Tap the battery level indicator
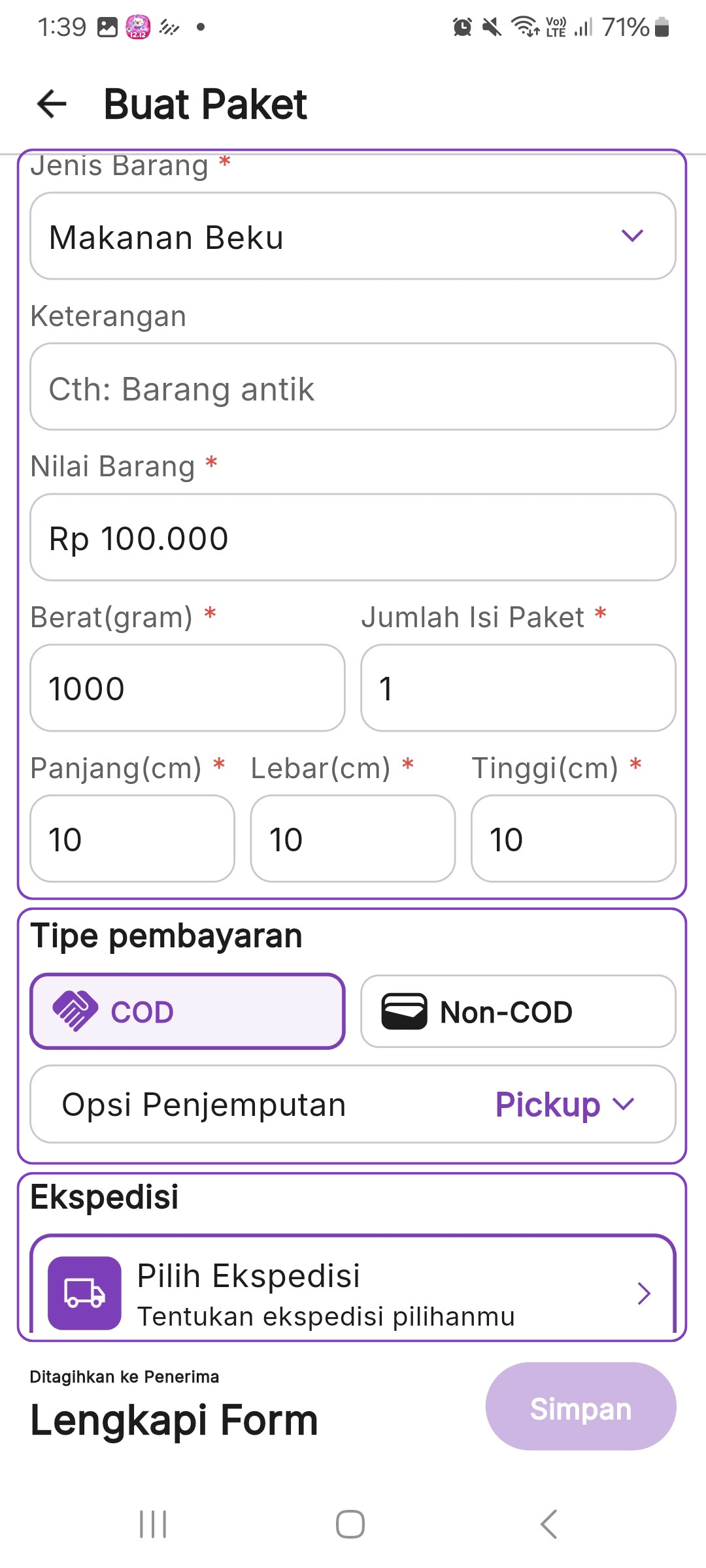 point(662,26)
